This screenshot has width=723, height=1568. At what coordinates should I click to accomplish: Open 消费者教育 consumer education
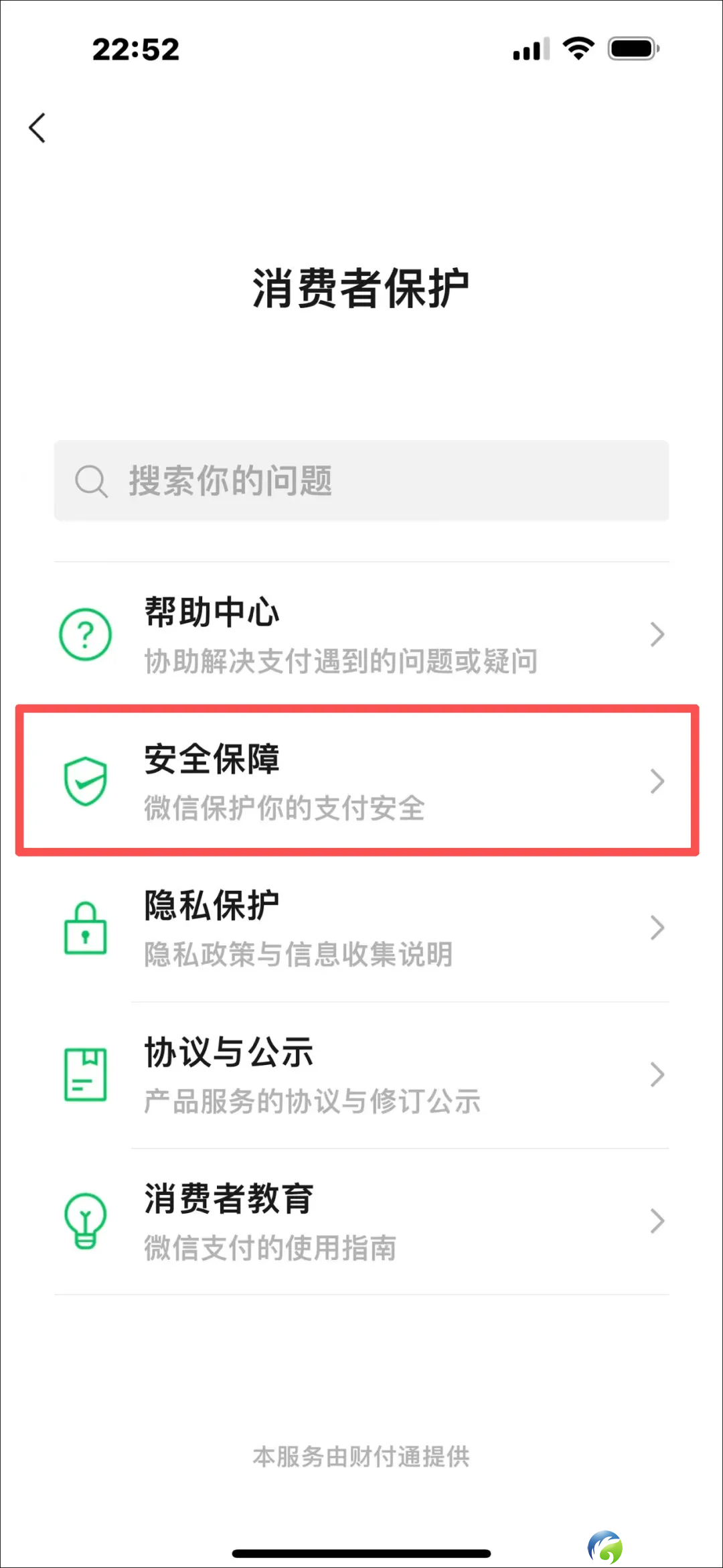tap(361, 1221)
